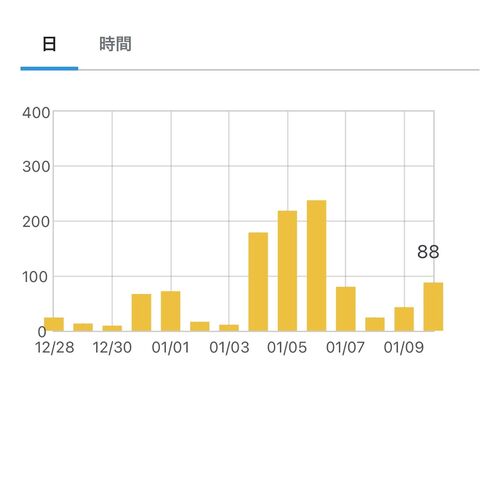Select the 日 tab

point(49,44)
